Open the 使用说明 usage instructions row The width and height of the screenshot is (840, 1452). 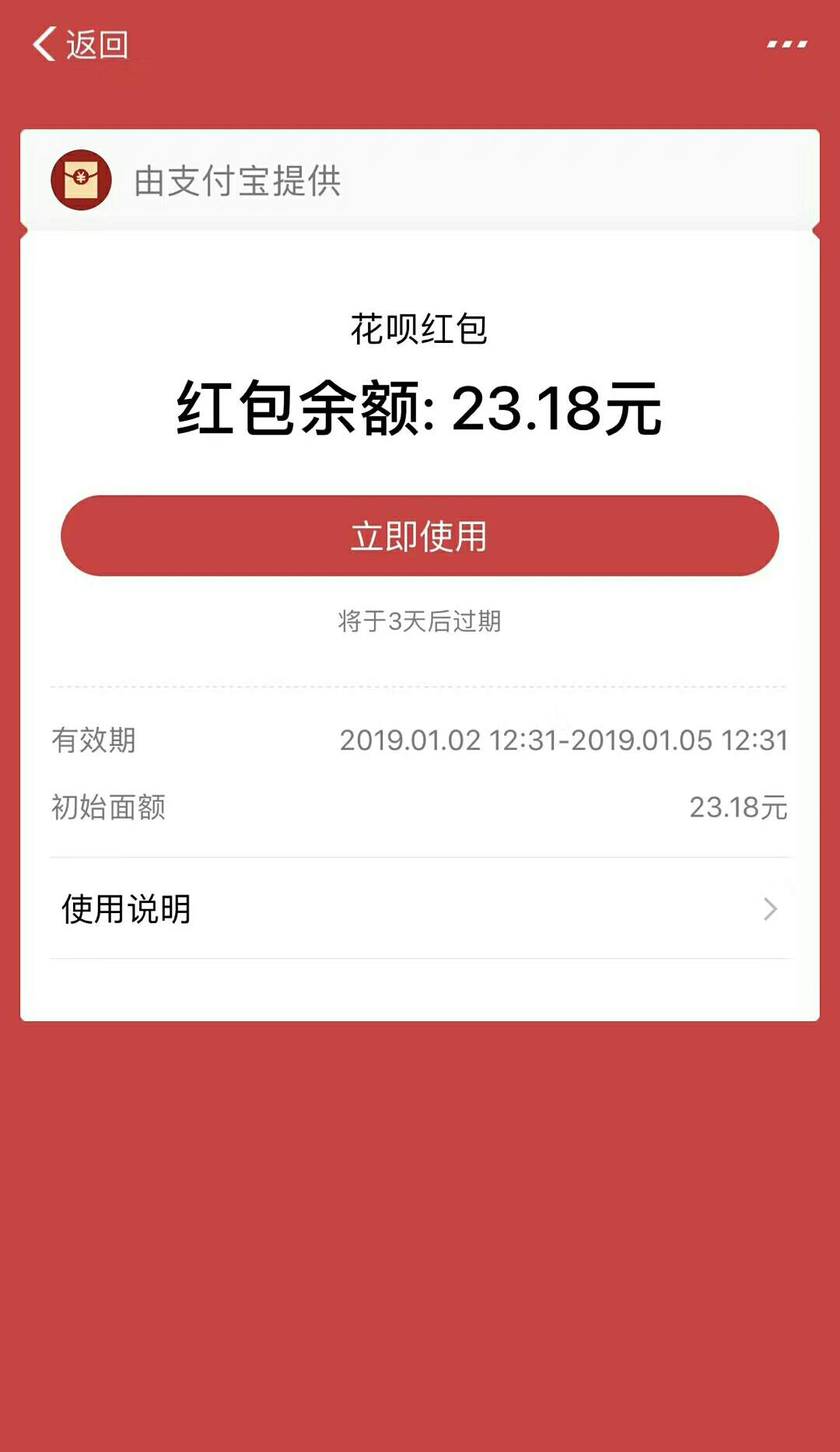coord(419,908)
